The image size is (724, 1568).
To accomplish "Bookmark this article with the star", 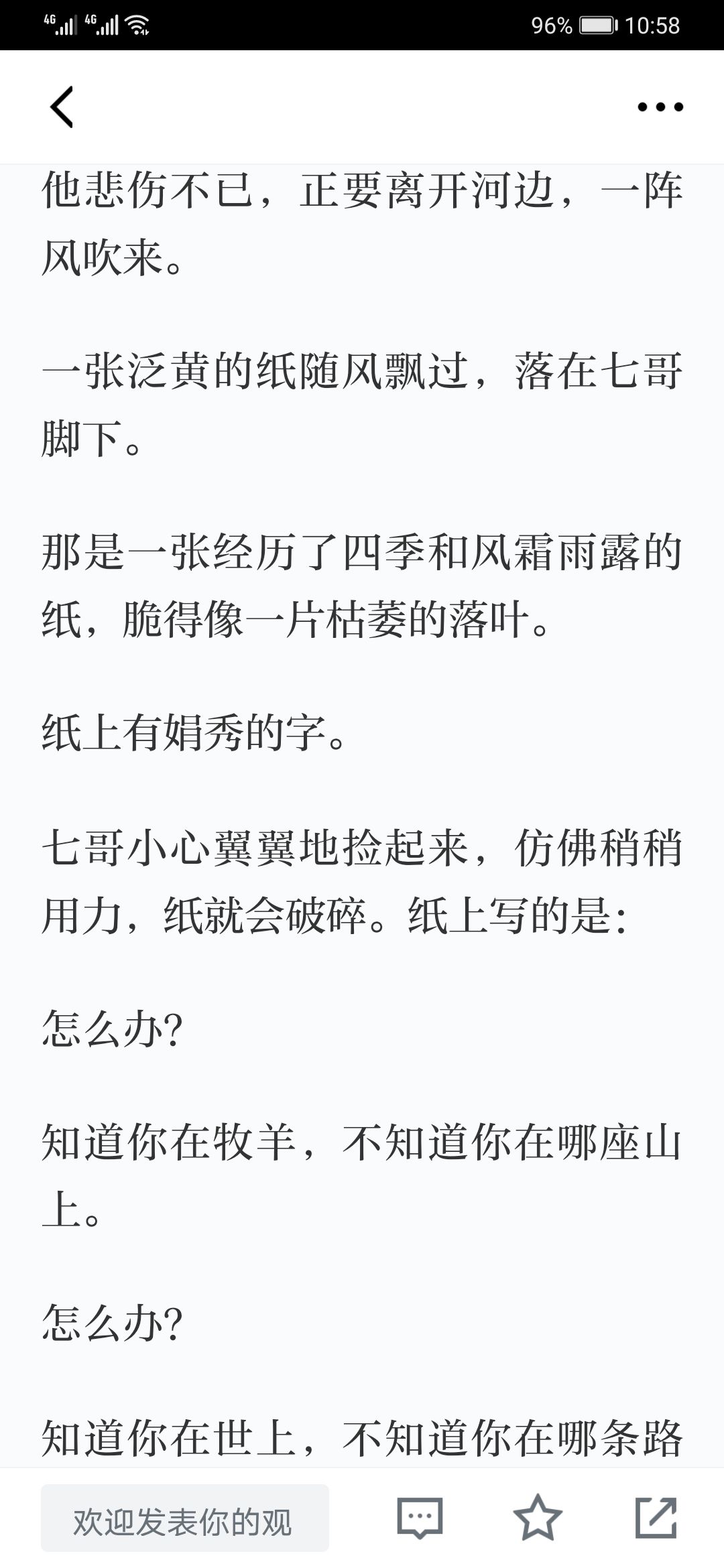I will [x=538, y=1517].
